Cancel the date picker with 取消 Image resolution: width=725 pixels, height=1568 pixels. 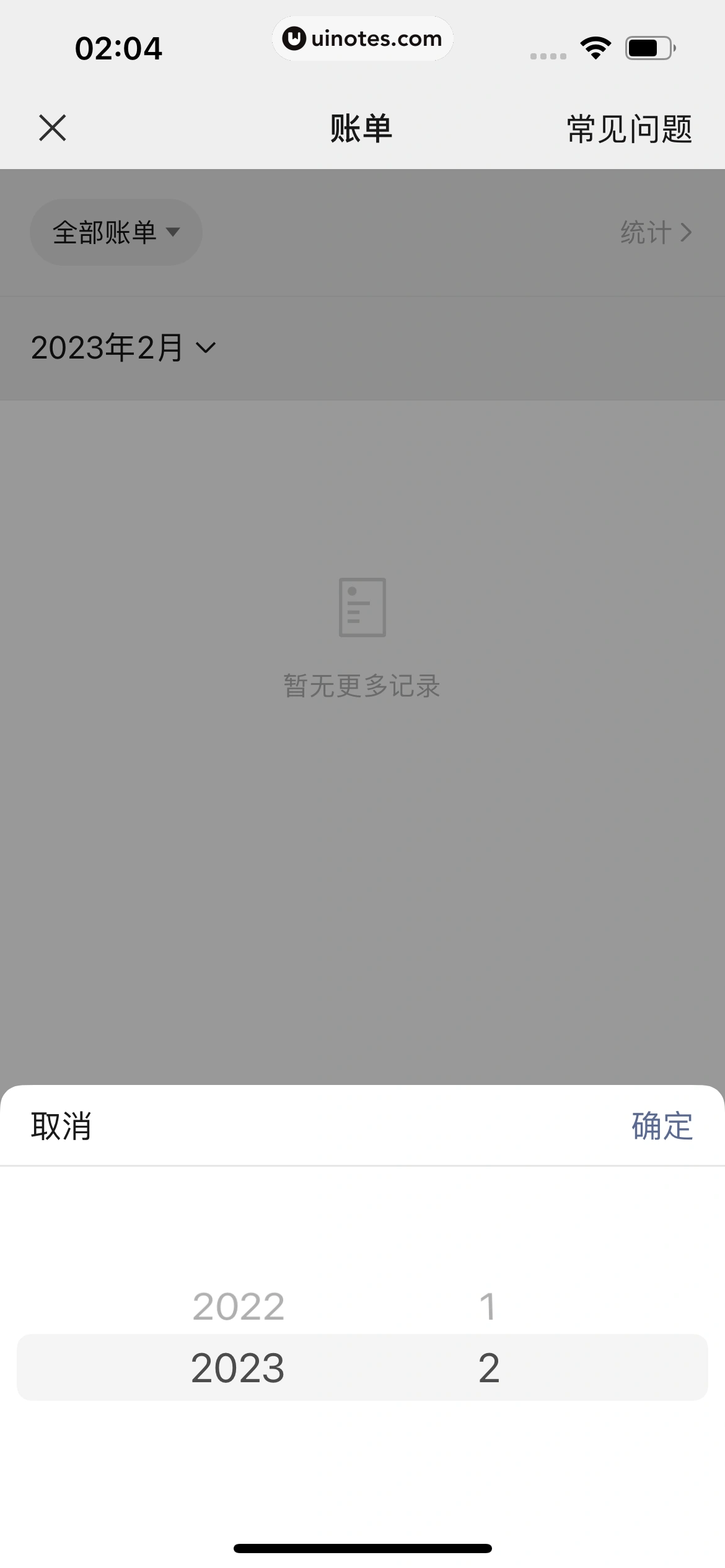click(x=61, y=1126)
